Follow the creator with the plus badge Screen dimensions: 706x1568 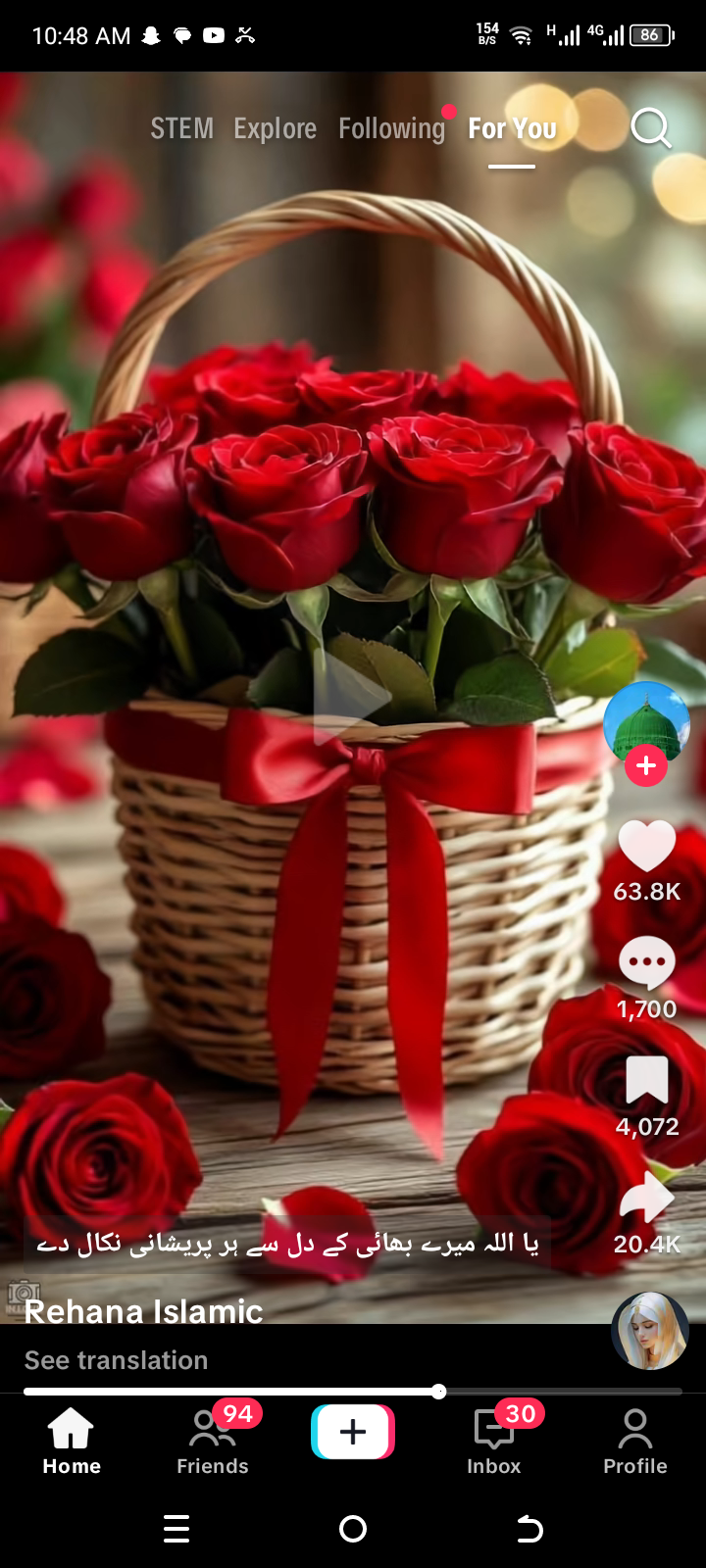[646, 765]
